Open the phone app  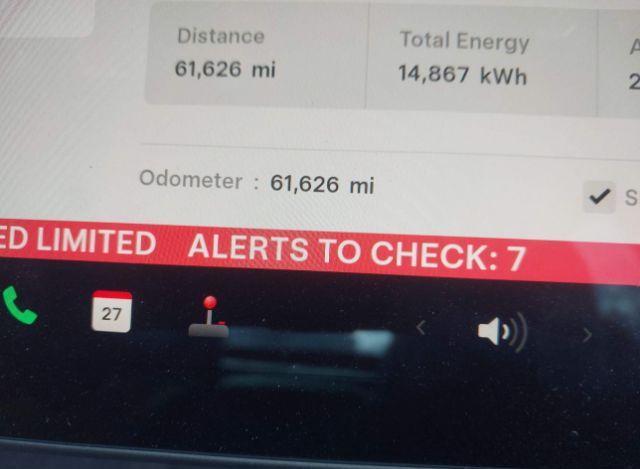coord(19,305)
